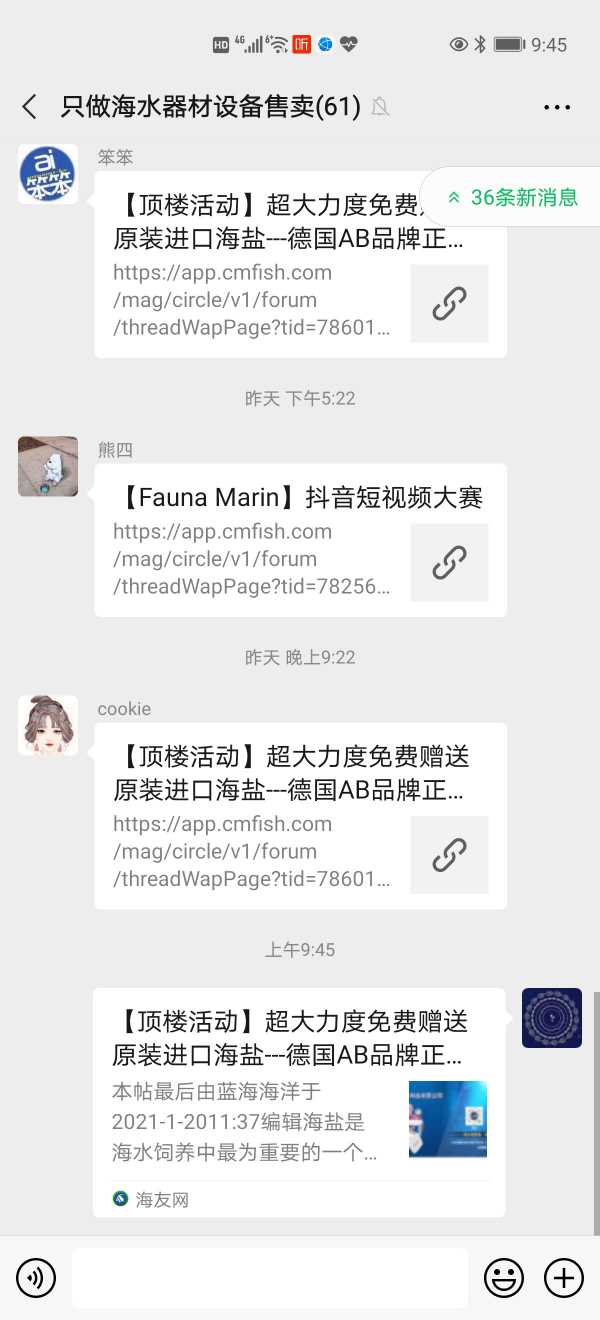The height and width of the screenshot is (1320, 600).
Task: Open my sent 海友网 link card
Action: [x=298, y=1100]
